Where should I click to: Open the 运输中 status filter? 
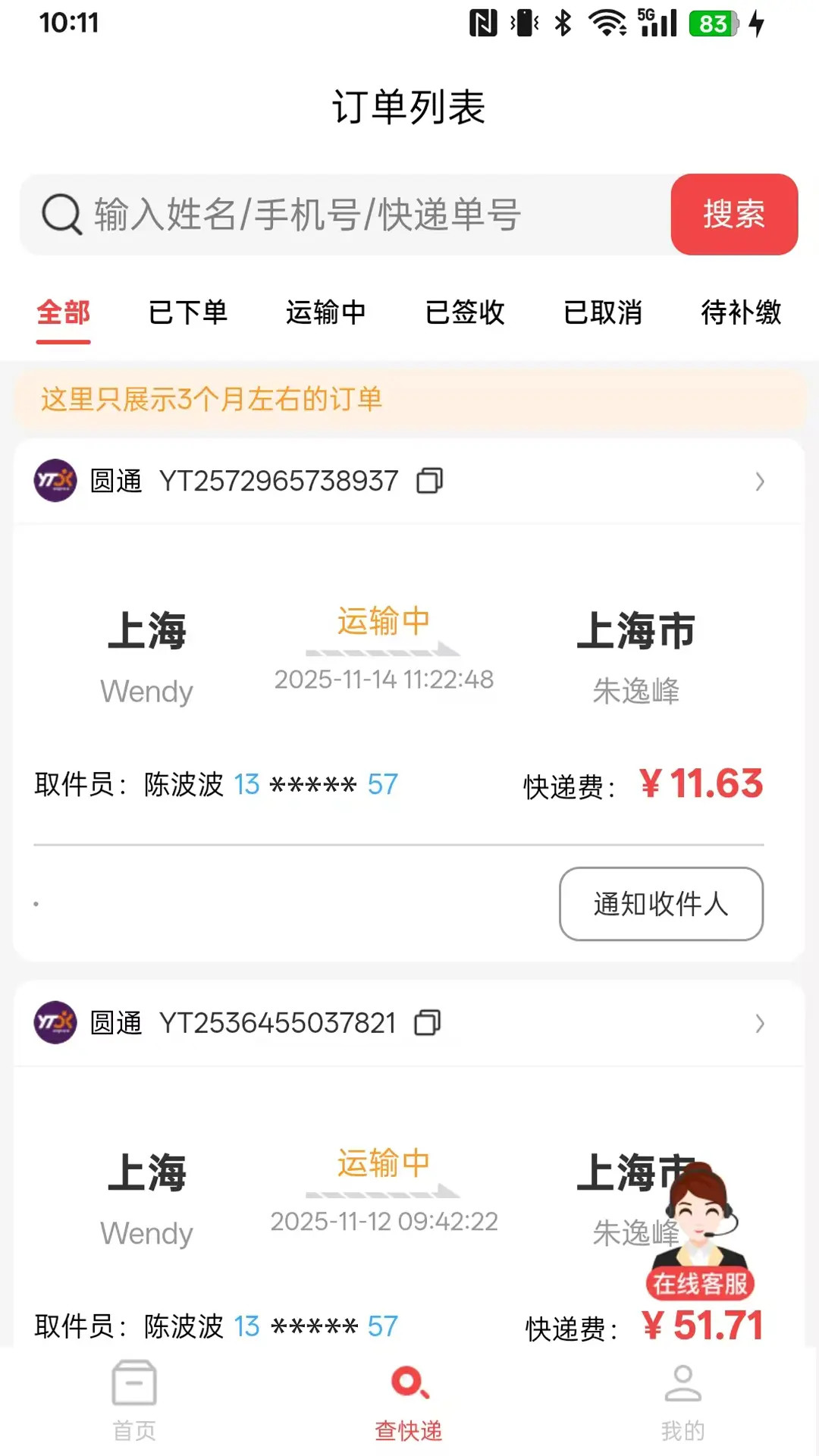click(326, 313)
